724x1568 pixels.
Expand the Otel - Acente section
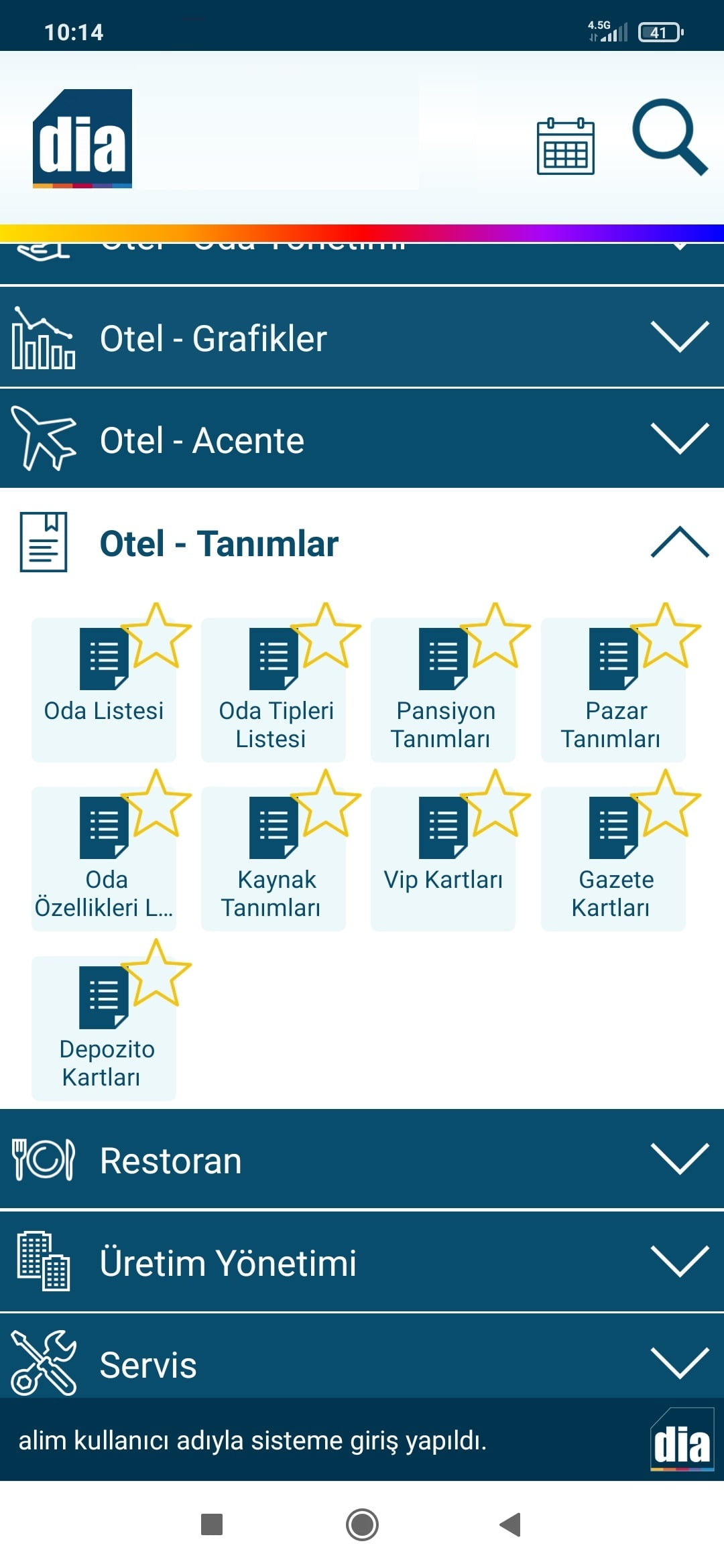362,439
